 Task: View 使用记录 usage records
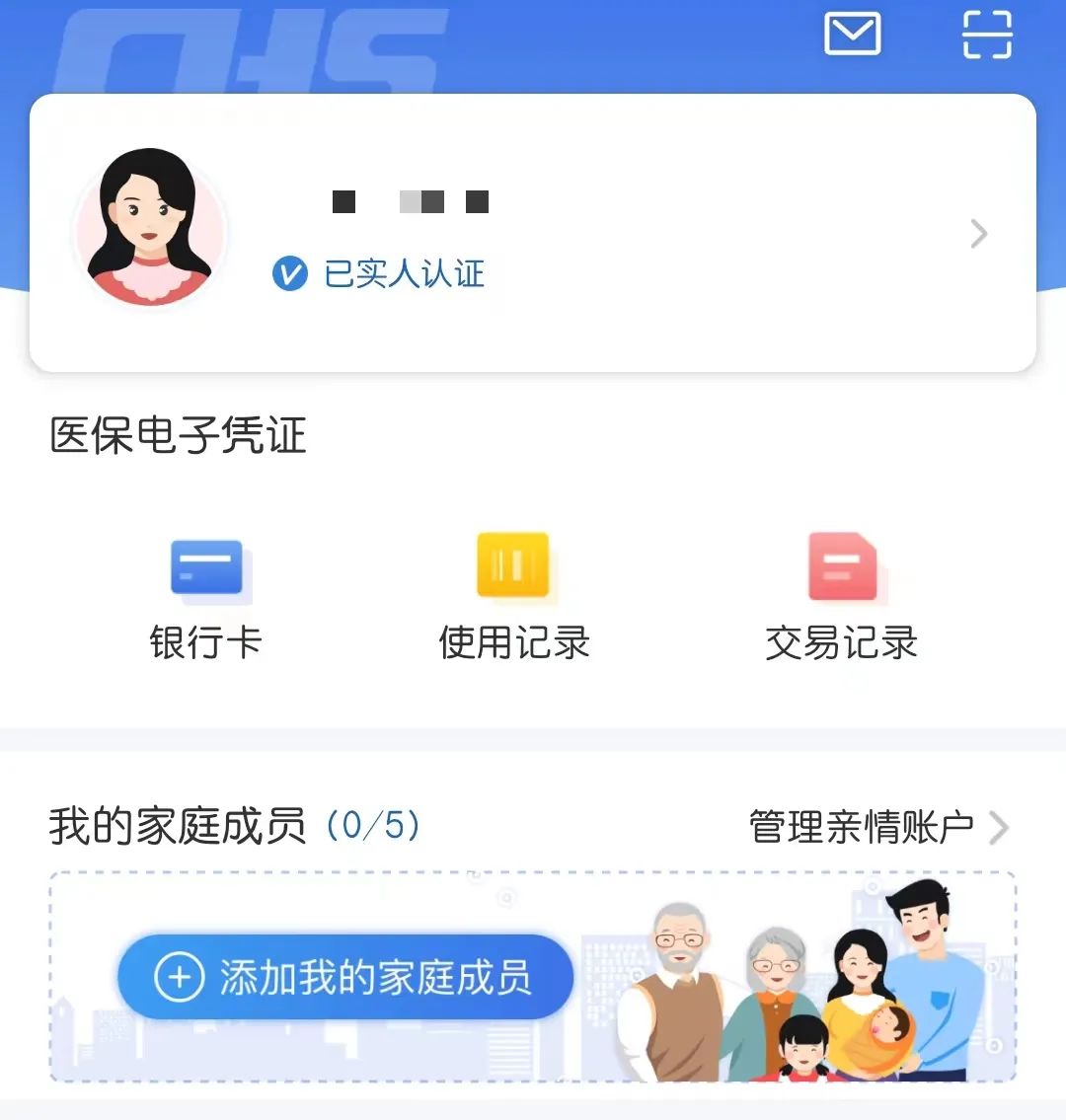(x=513, y=597)
